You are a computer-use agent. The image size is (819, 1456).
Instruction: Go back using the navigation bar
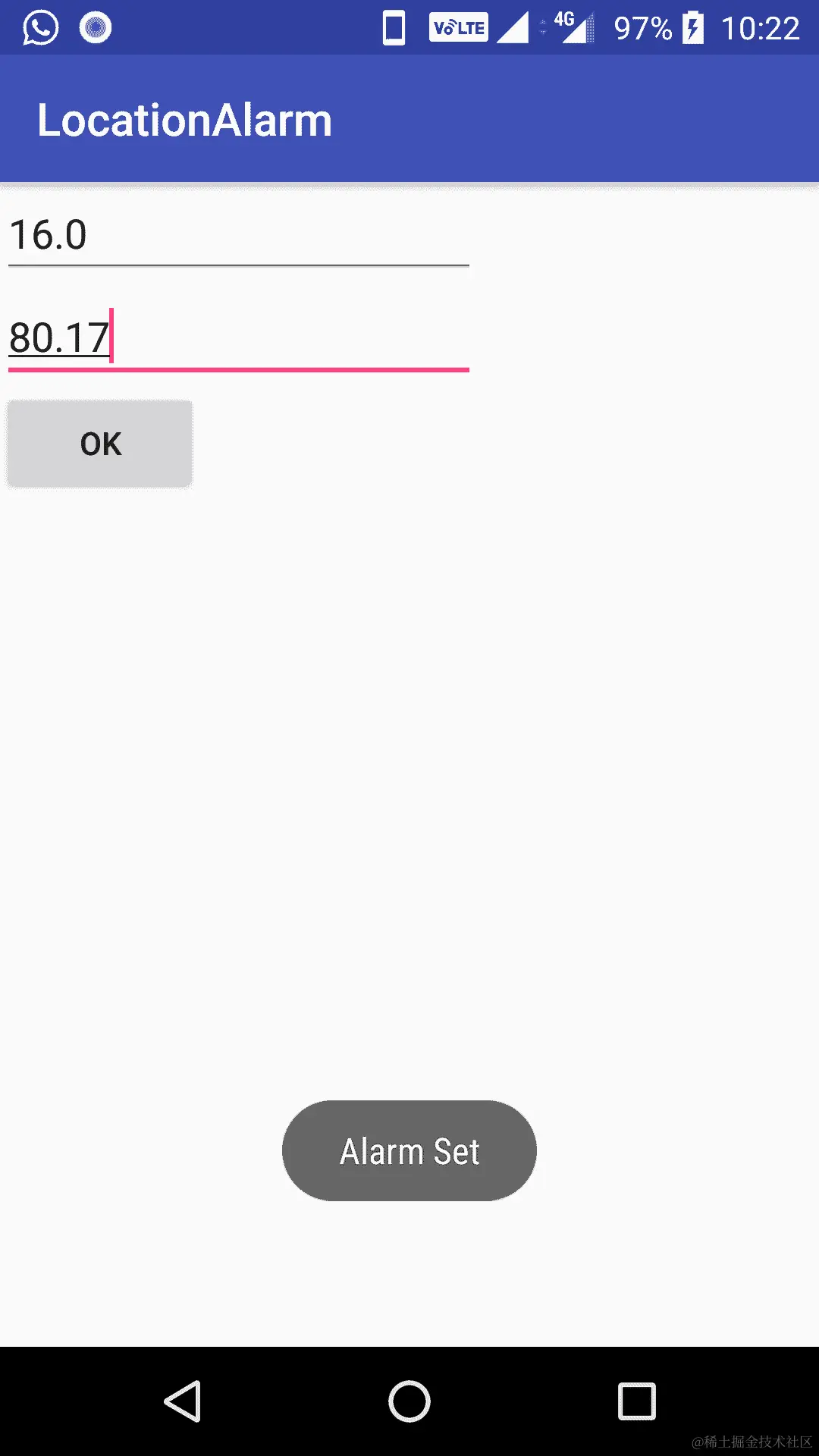click(x=183, y=1401)
